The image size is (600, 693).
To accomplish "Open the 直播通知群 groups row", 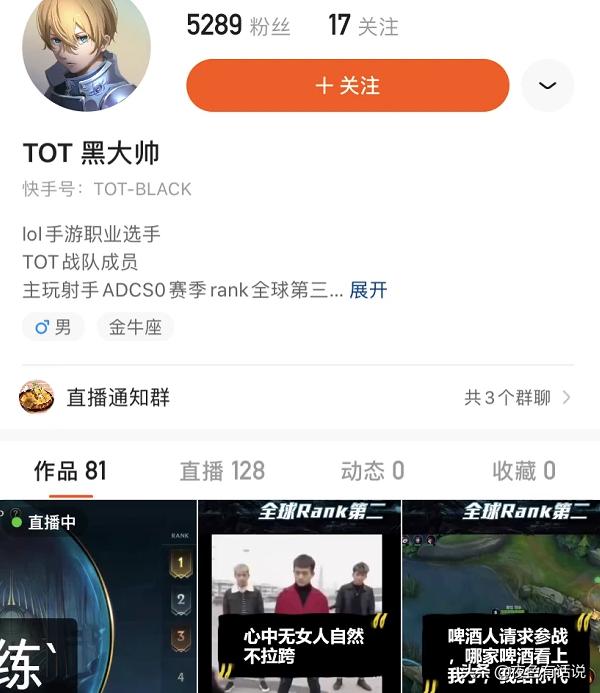I will [x=300, y=397].
